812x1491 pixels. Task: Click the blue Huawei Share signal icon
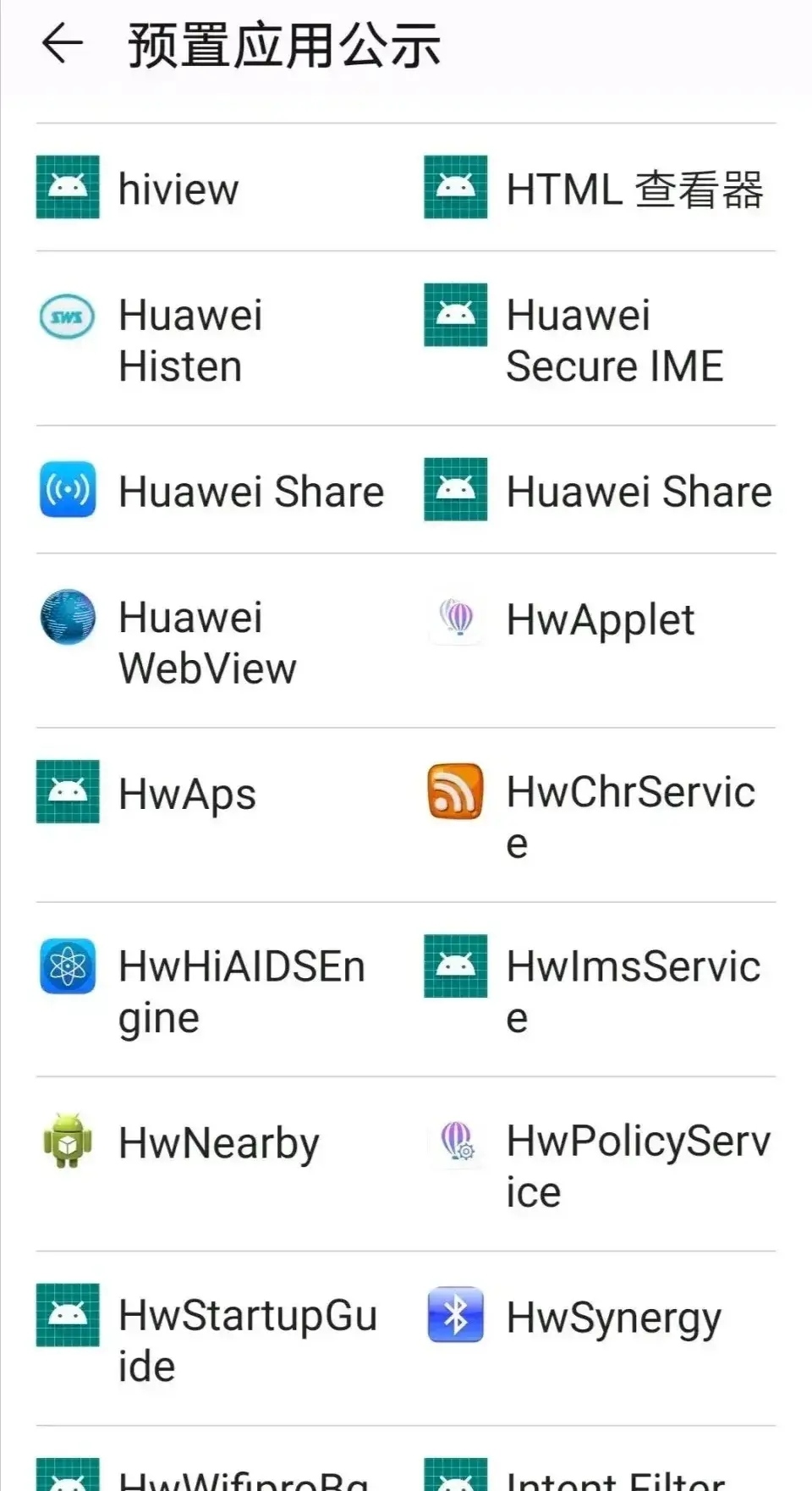coord(68,490)
